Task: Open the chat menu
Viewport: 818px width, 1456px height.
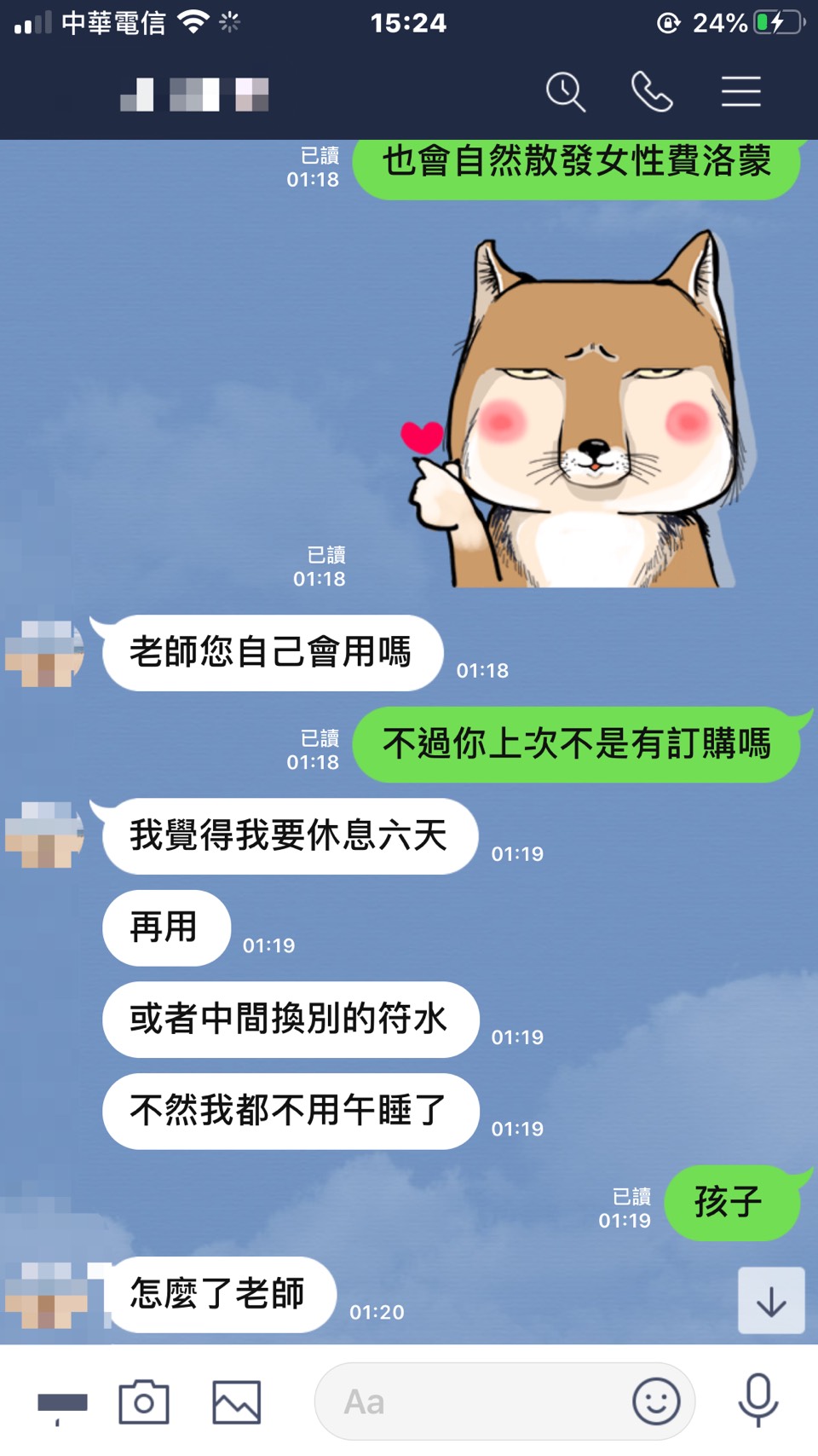Action: (740, 92)
